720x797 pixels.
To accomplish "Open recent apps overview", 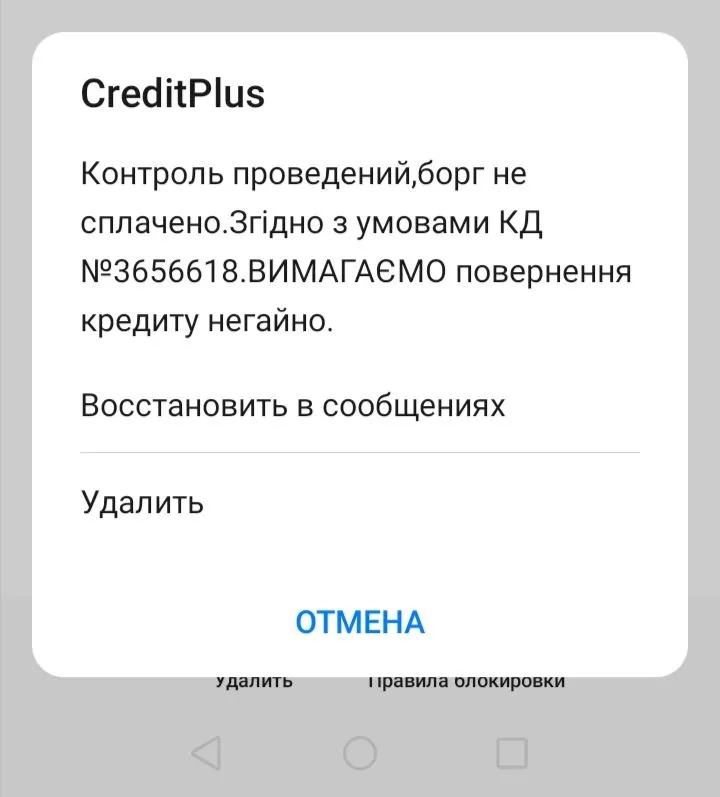I will tap(512, 753).
